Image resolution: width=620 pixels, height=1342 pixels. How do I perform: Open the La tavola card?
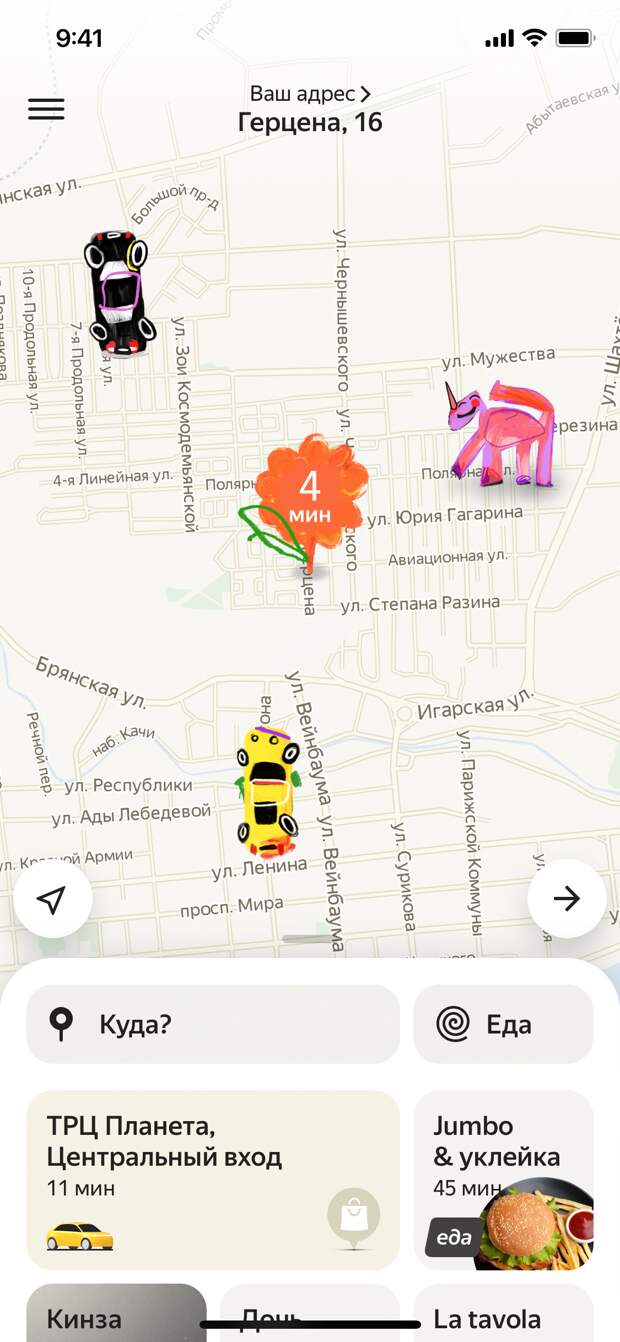[503, 1315]
